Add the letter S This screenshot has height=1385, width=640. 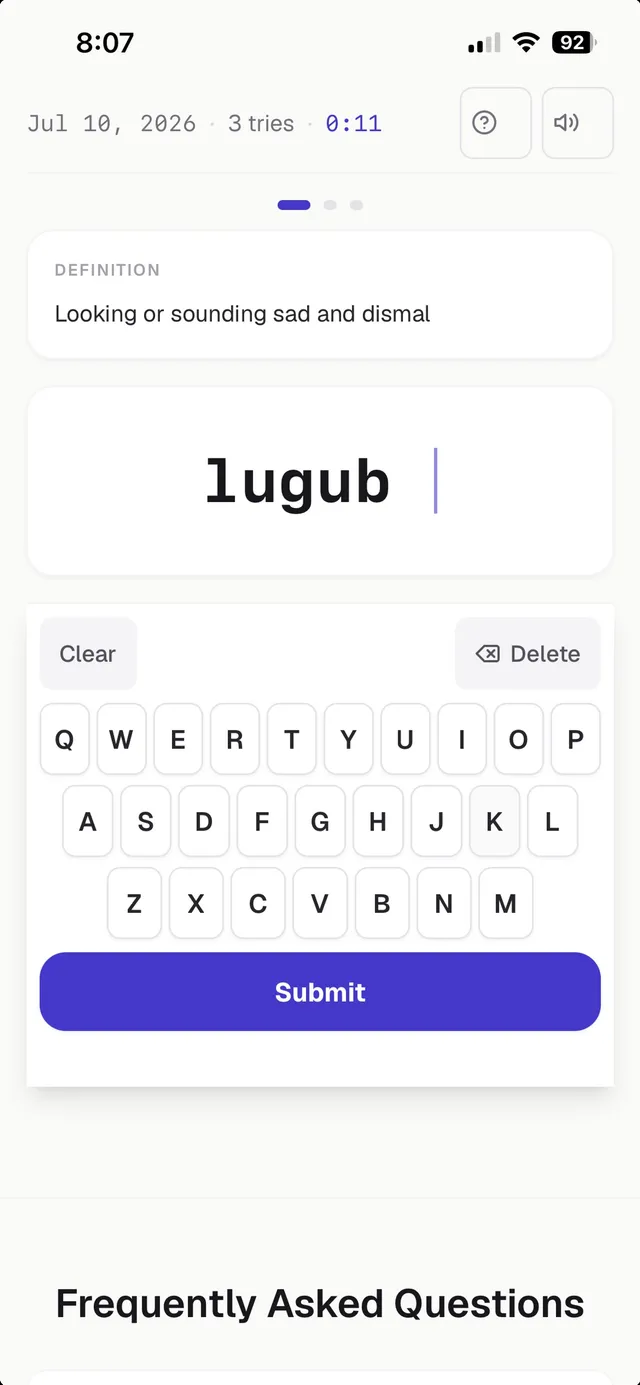click(146, 822)
